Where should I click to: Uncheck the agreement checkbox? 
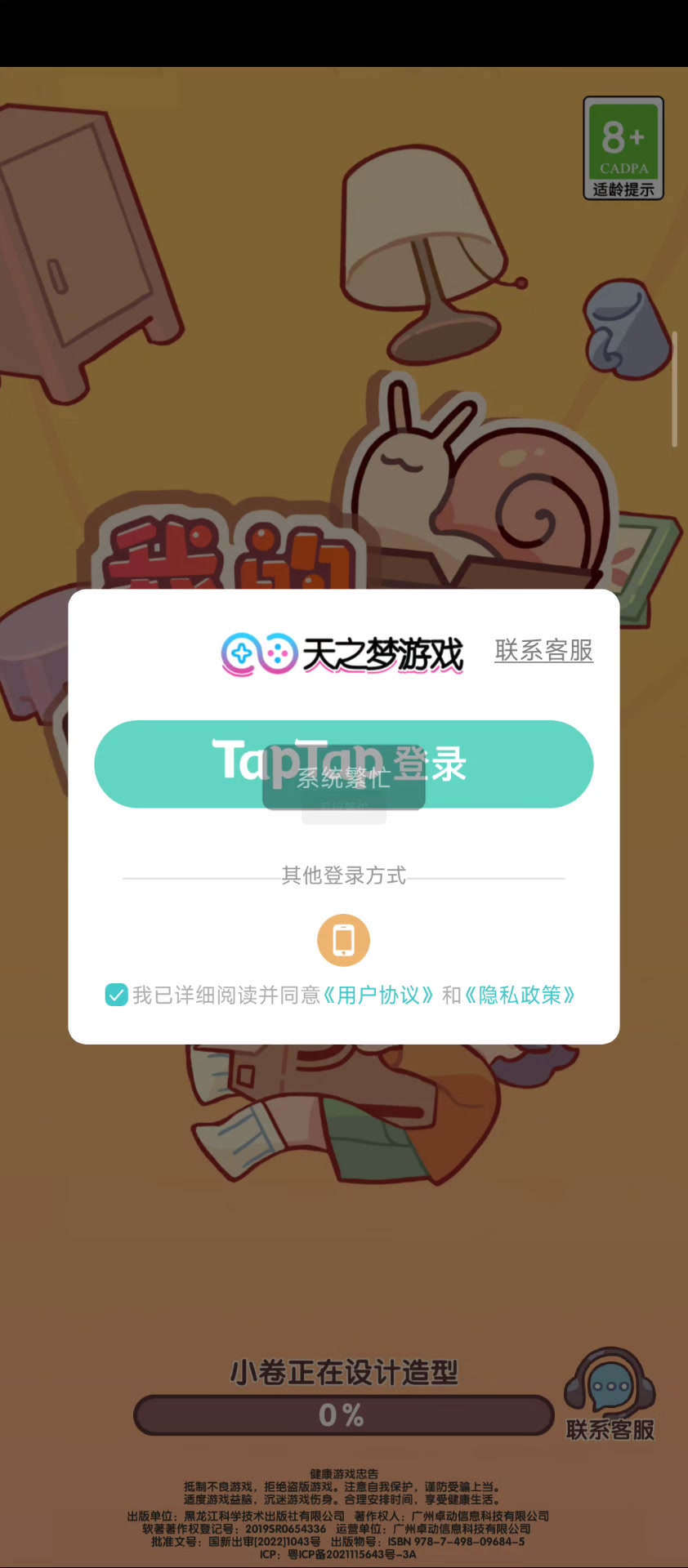pos(117,995)
